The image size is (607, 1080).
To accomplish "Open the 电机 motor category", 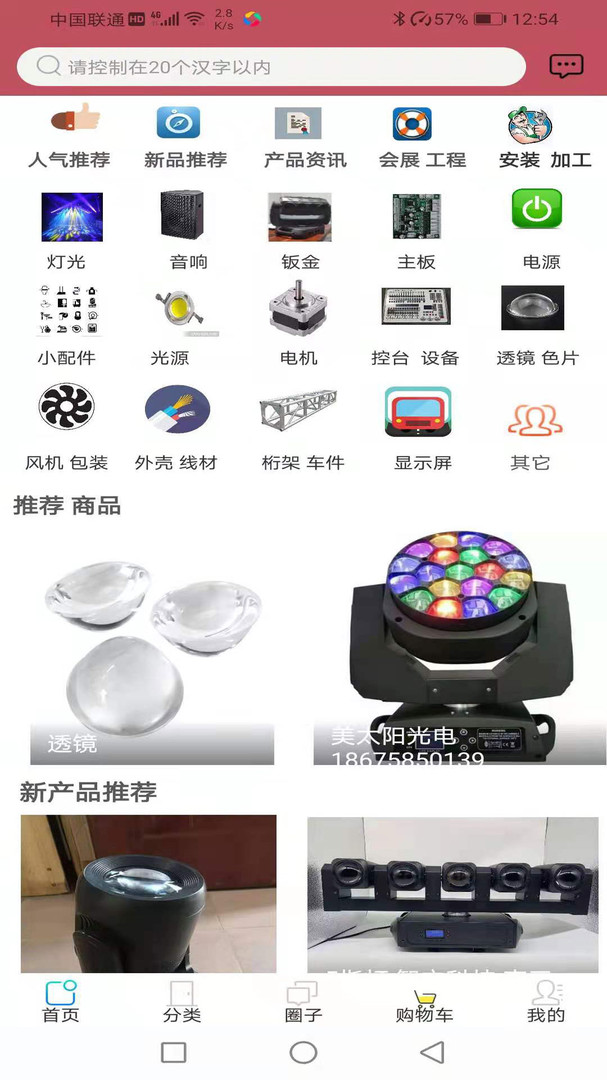I will (298, 326).
